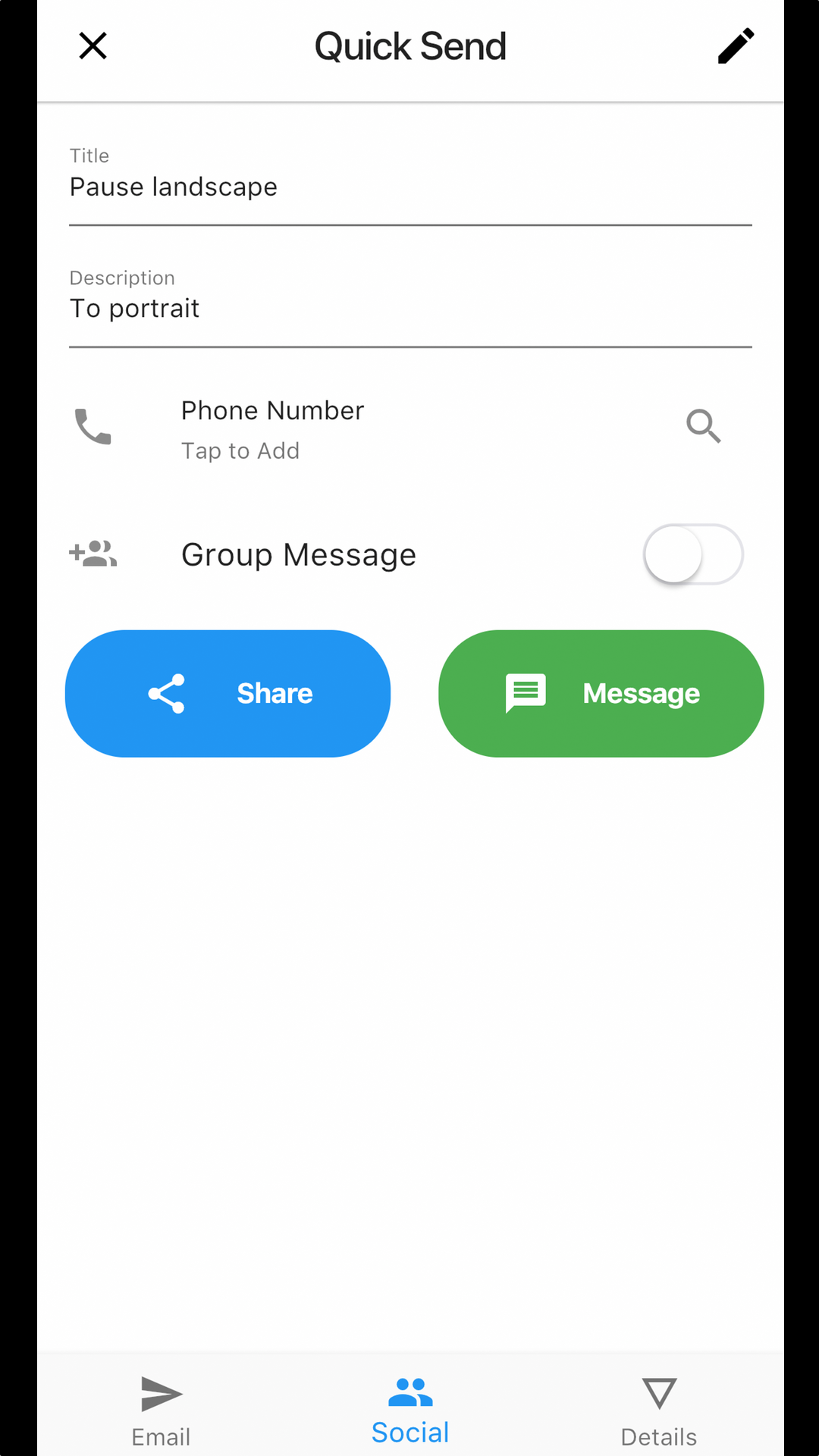Enable the Group Message switch

(x=693, y=554)
